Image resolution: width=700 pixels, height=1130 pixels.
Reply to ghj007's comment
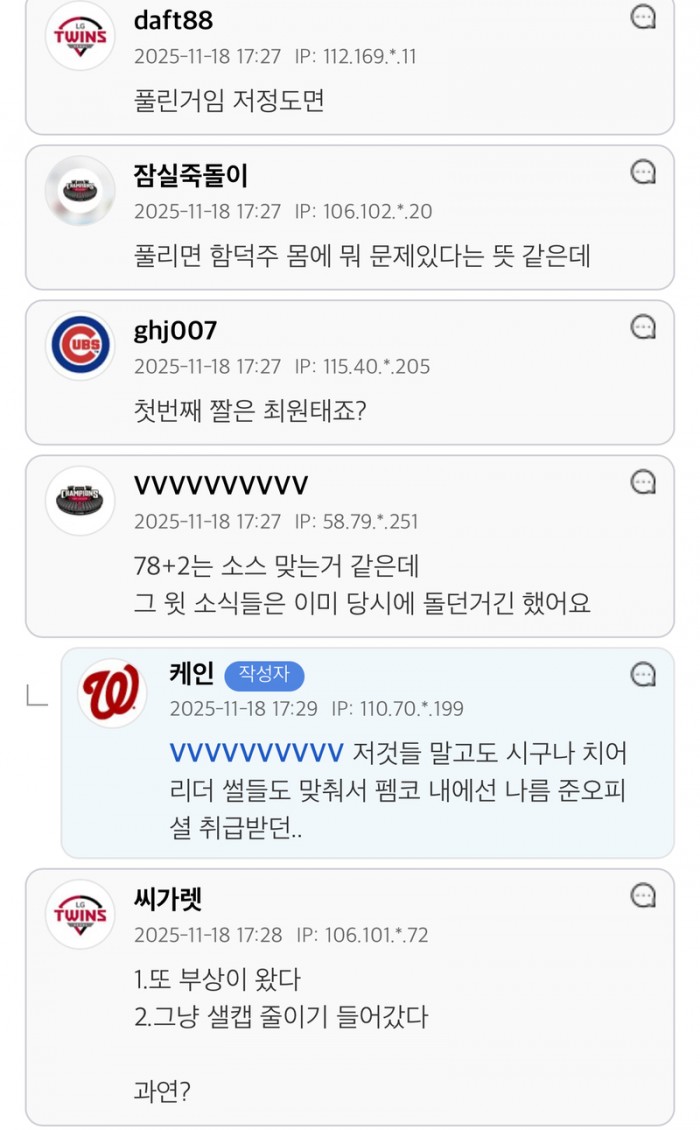[644, 327]
